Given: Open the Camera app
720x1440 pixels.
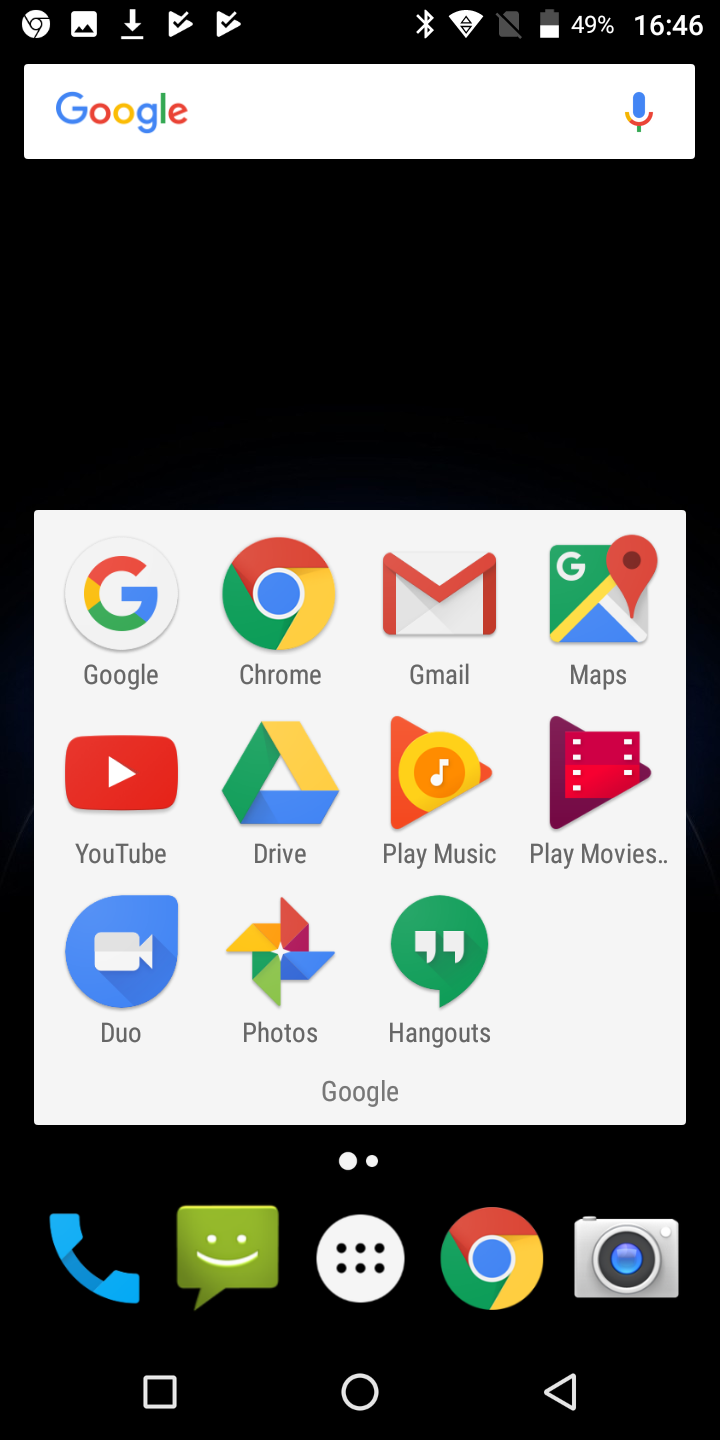Looking at the screenshot, I should pyautogui.click(x=626, y=1257).
